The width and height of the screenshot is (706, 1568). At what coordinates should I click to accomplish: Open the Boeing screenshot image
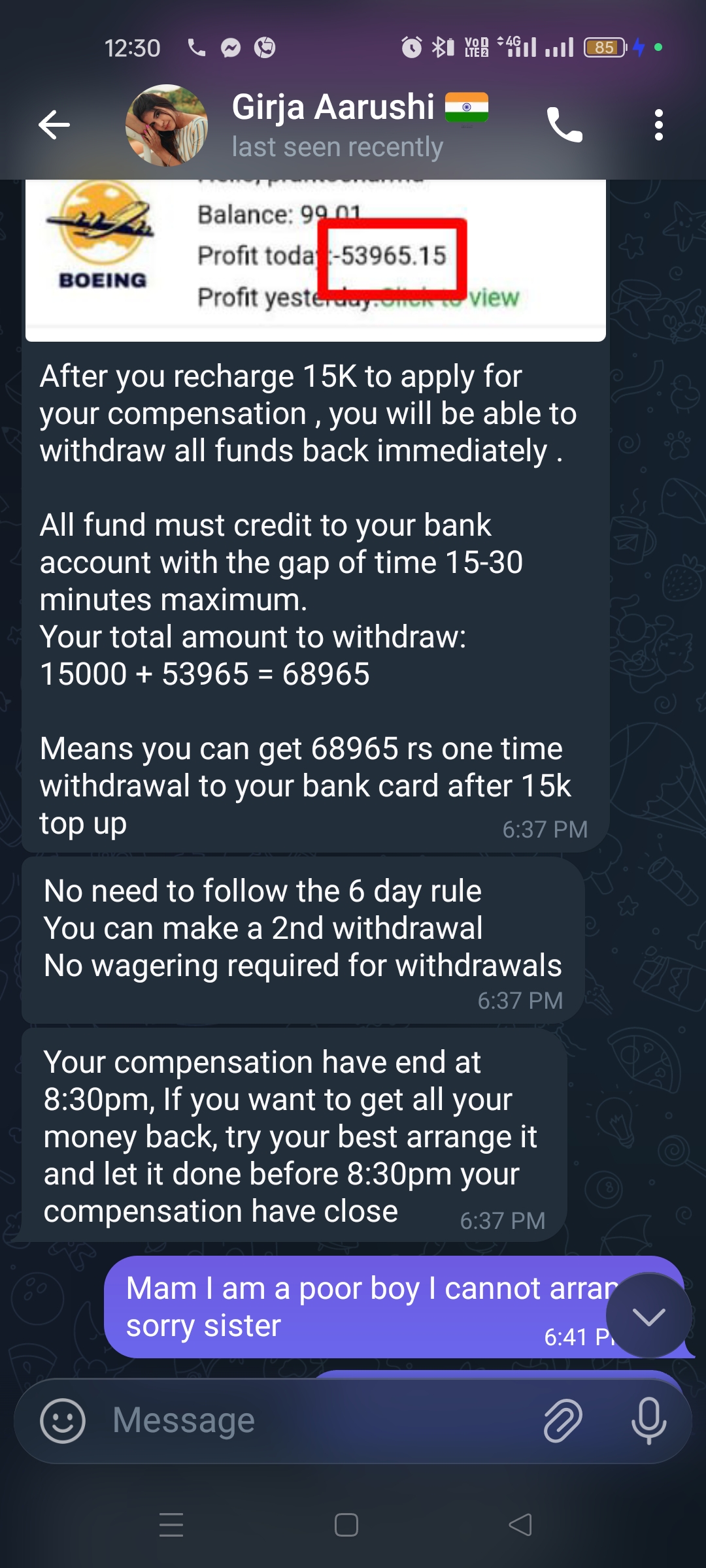(315, 259)
